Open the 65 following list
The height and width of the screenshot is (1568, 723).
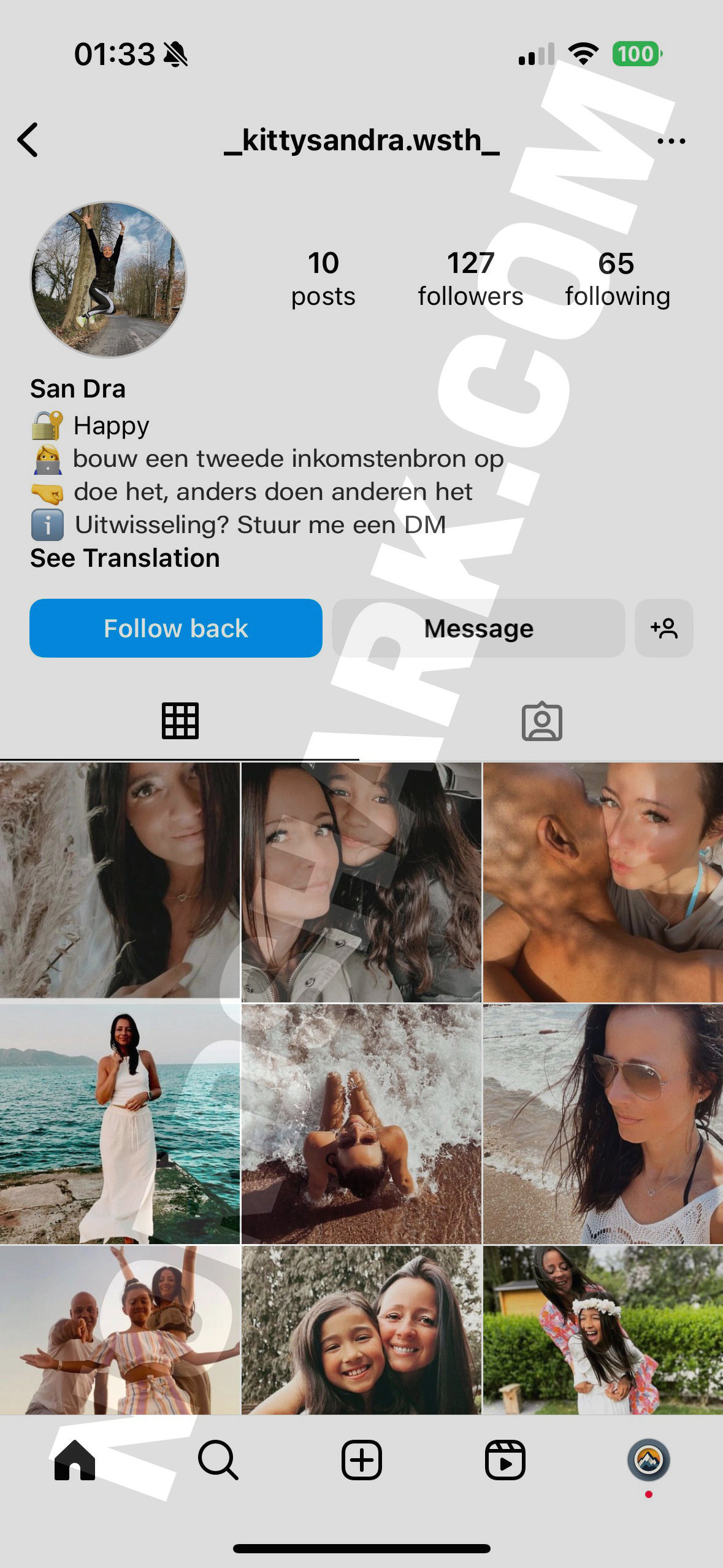(617, 279)
